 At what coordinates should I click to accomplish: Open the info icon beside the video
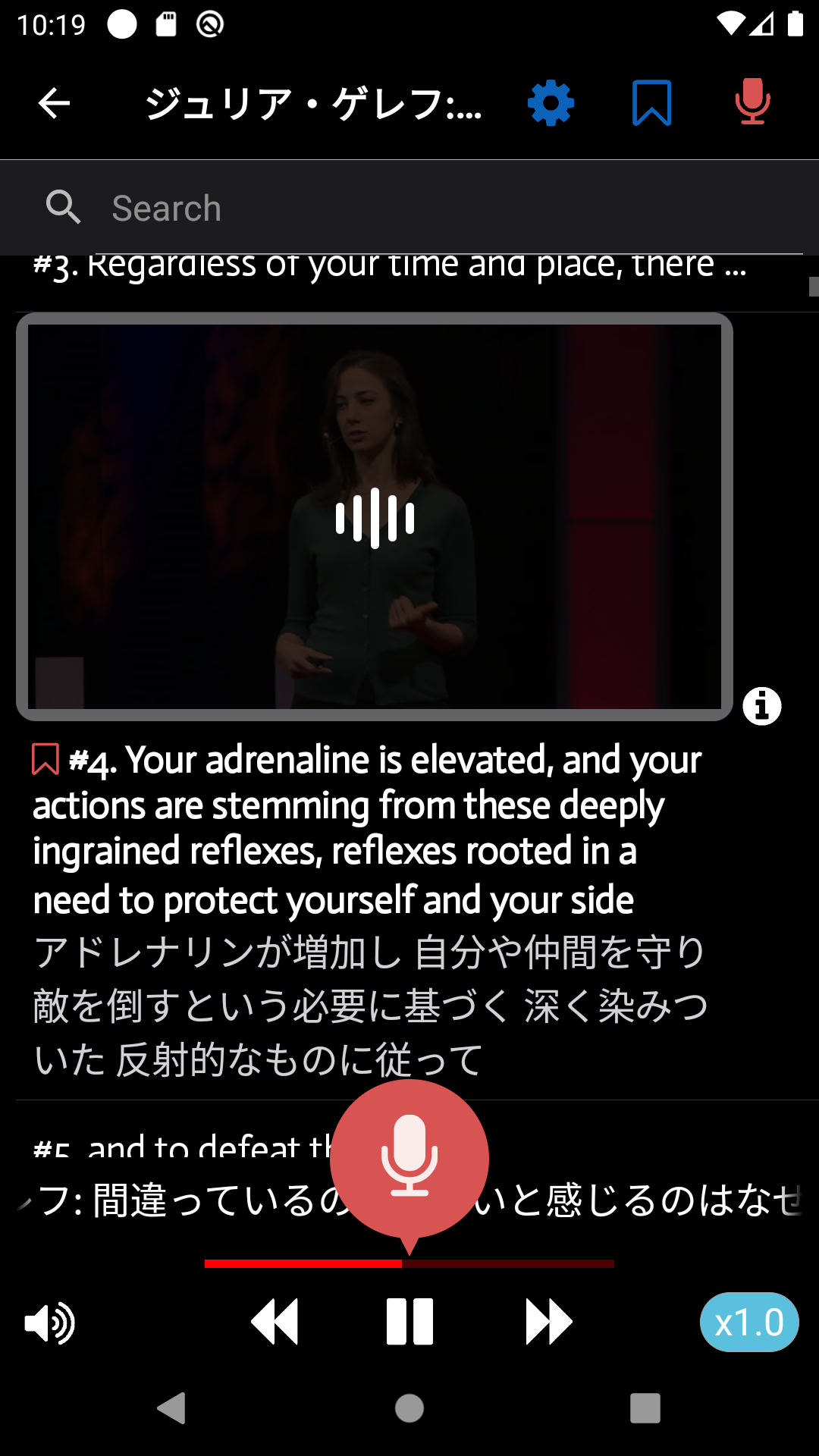point(761,707)
